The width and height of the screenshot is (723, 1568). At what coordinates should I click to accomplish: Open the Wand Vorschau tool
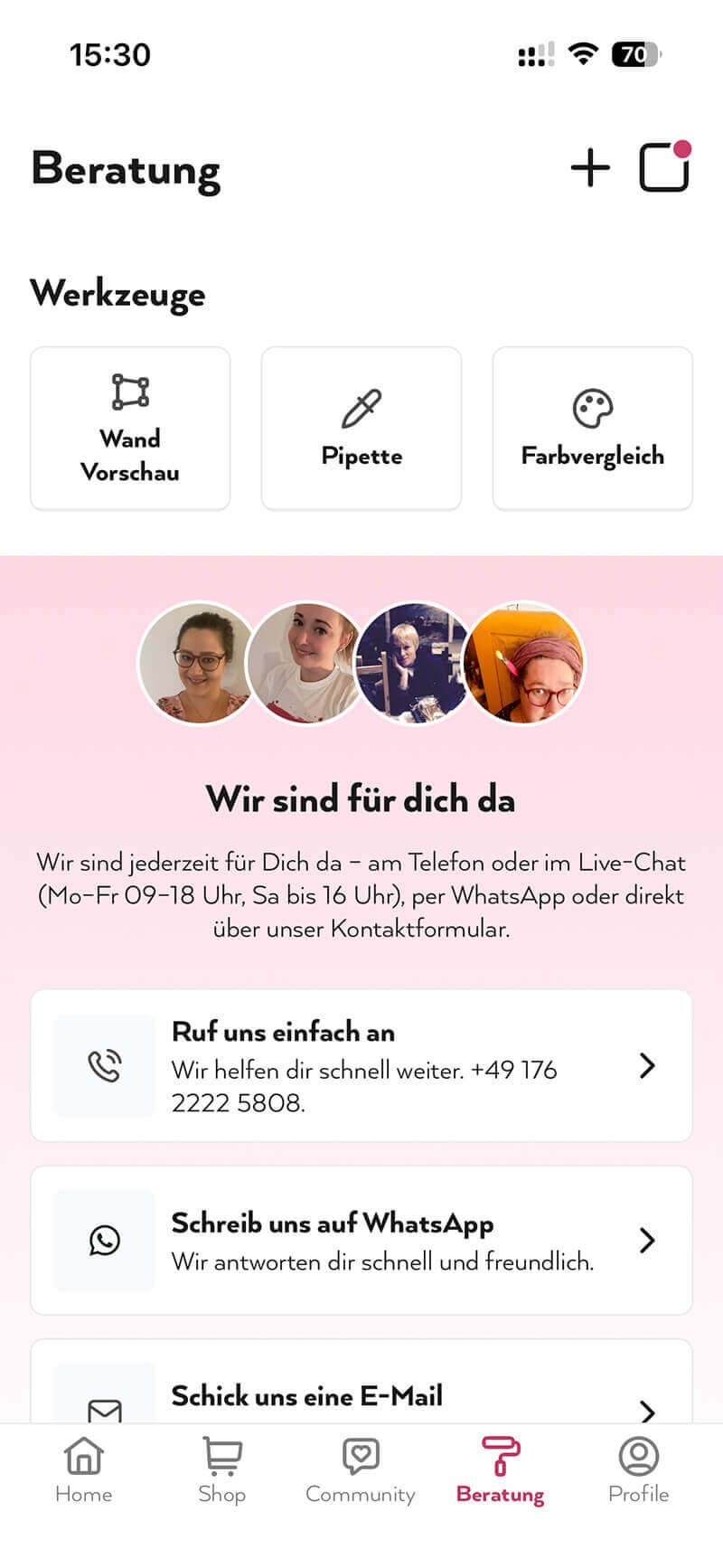(x=130, y=429)
